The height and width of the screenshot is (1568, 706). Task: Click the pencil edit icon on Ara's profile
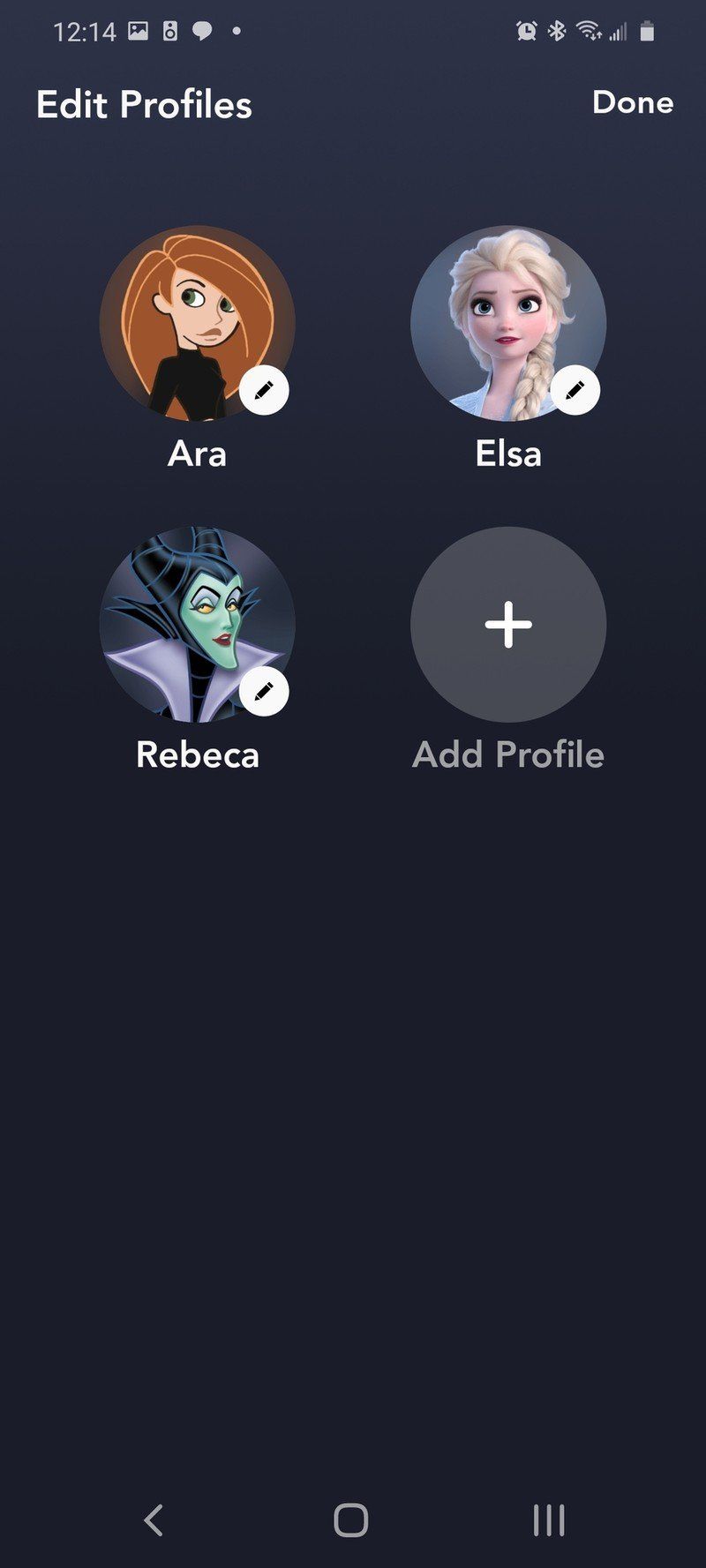point(264,388)
